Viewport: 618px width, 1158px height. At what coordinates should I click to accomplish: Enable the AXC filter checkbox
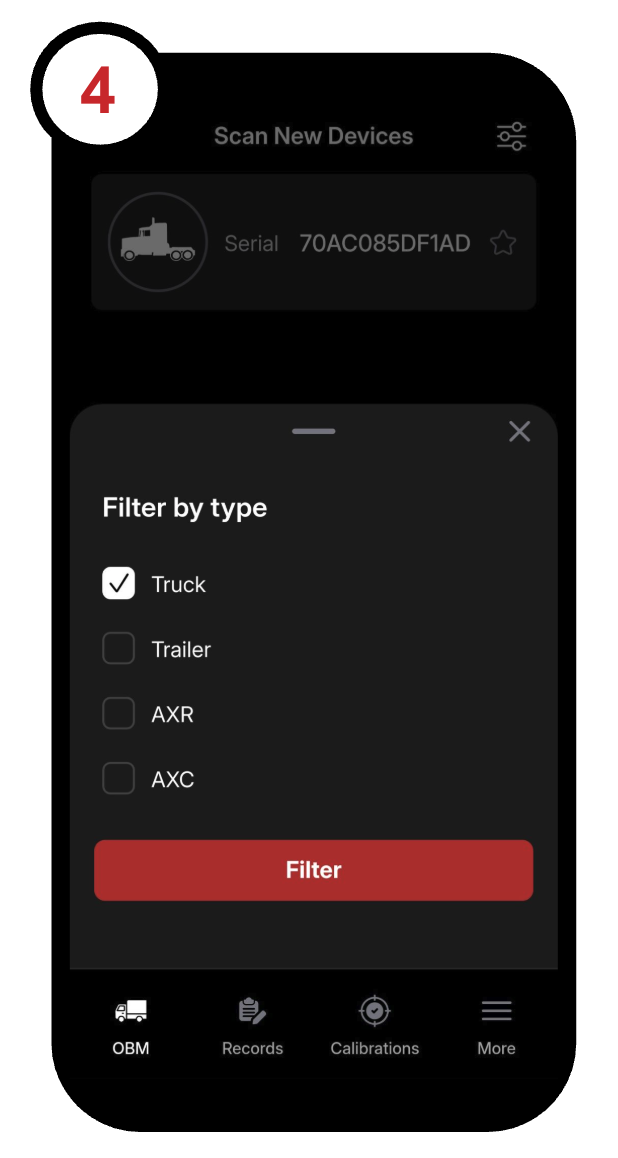coord(119,779)
